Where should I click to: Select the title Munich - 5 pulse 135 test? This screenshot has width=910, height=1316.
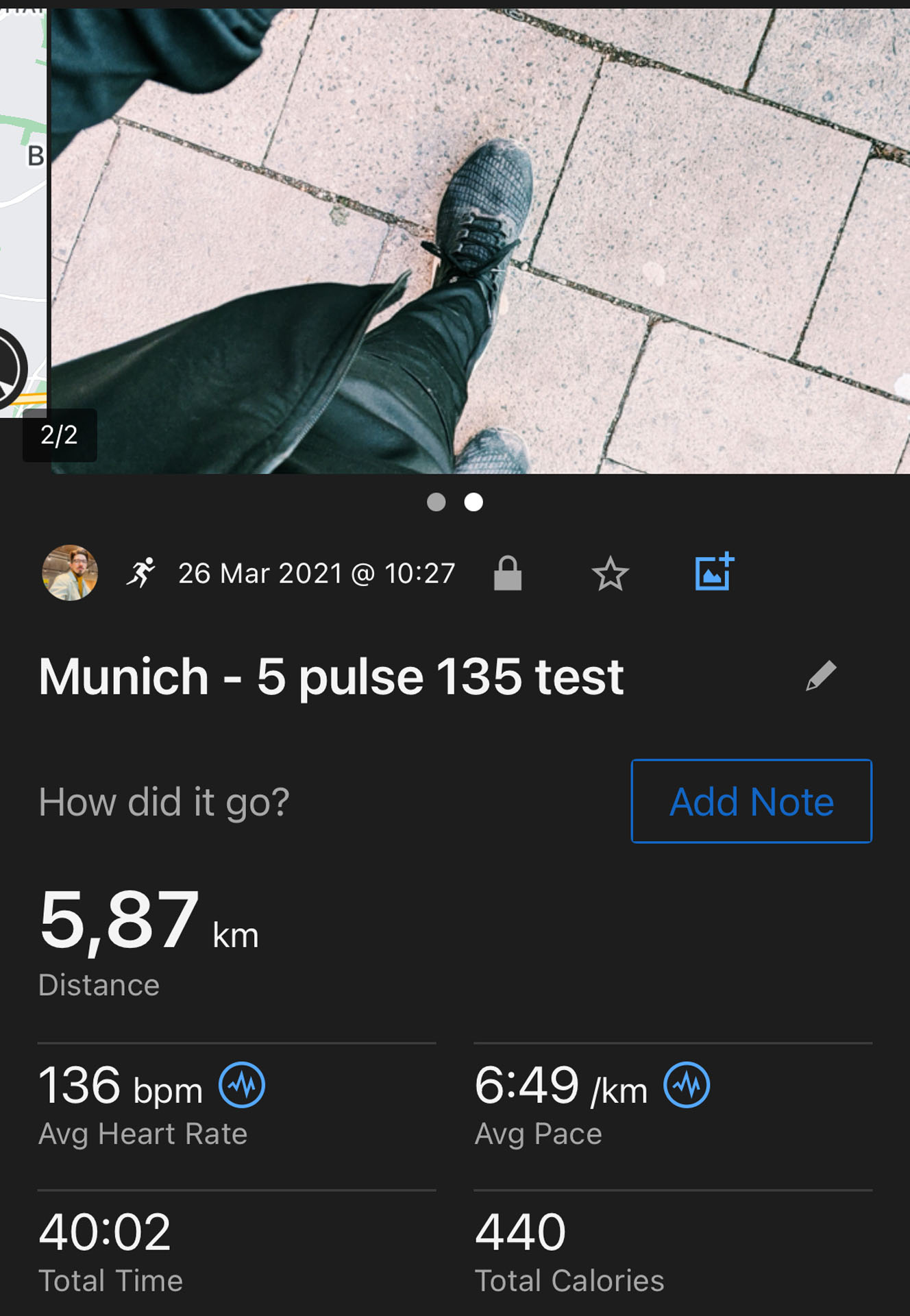(330, 677)
